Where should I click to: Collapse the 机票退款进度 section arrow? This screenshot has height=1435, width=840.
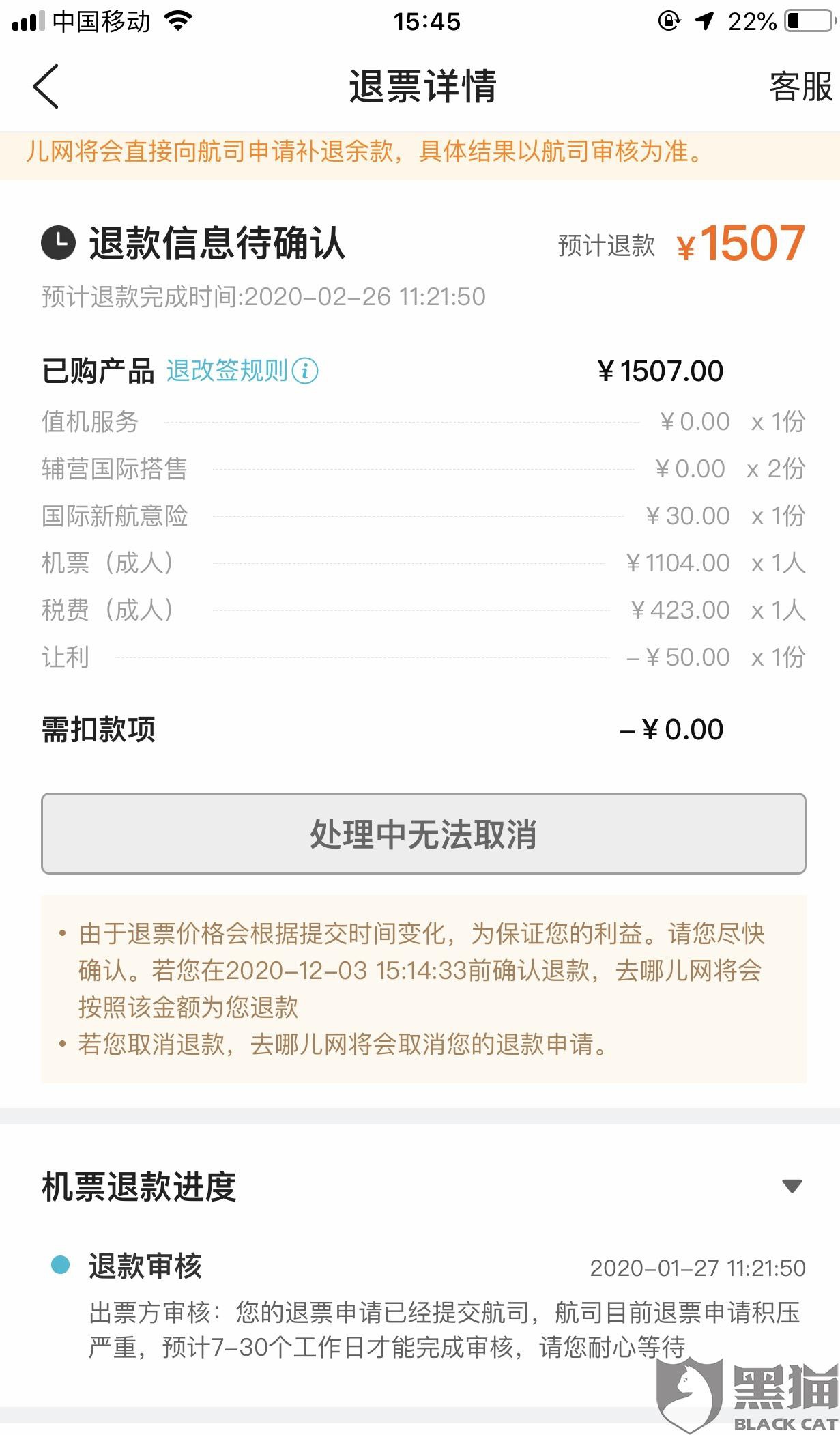click(792, 1186)
